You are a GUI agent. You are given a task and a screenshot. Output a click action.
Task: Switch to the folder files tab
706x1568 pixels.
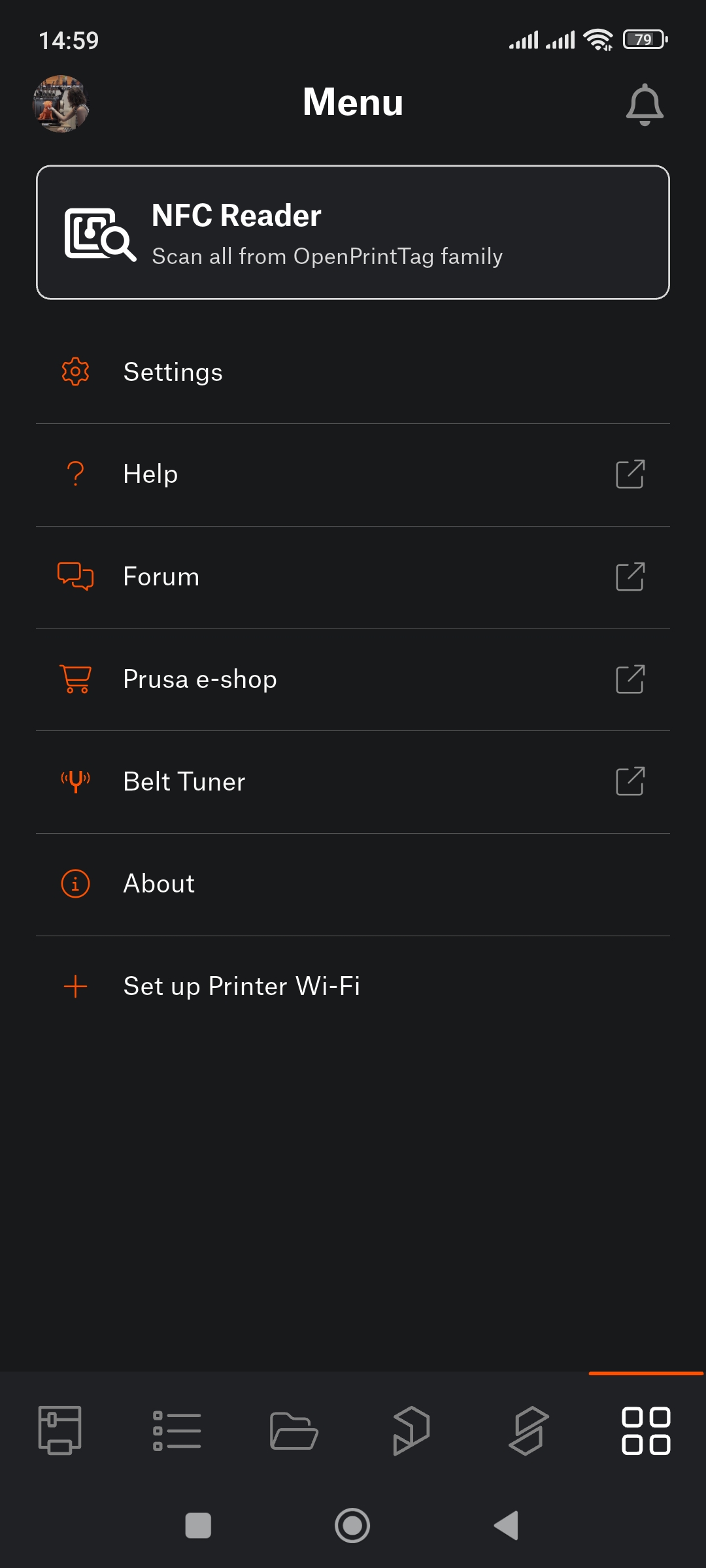tap(294, 1430)
